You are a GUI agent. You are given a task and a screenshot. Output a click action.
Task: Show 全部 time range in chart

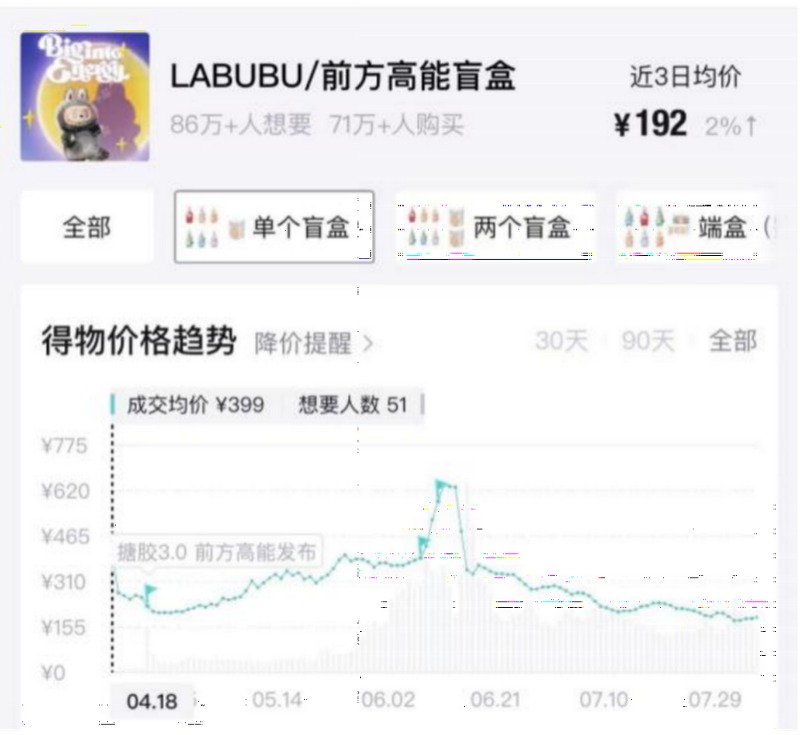coord(733,341)
